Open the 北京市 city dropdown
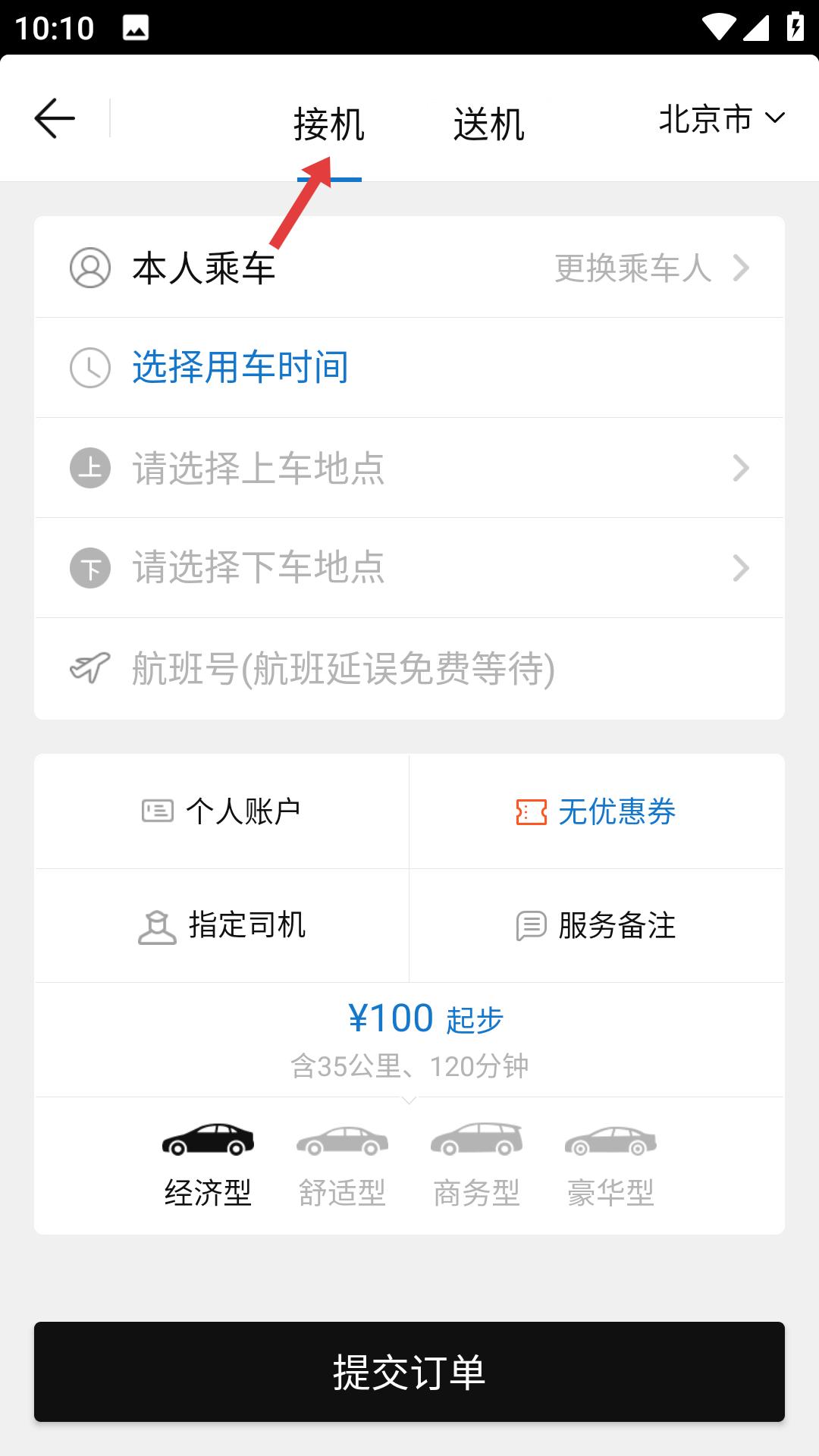 pos(720,119)
